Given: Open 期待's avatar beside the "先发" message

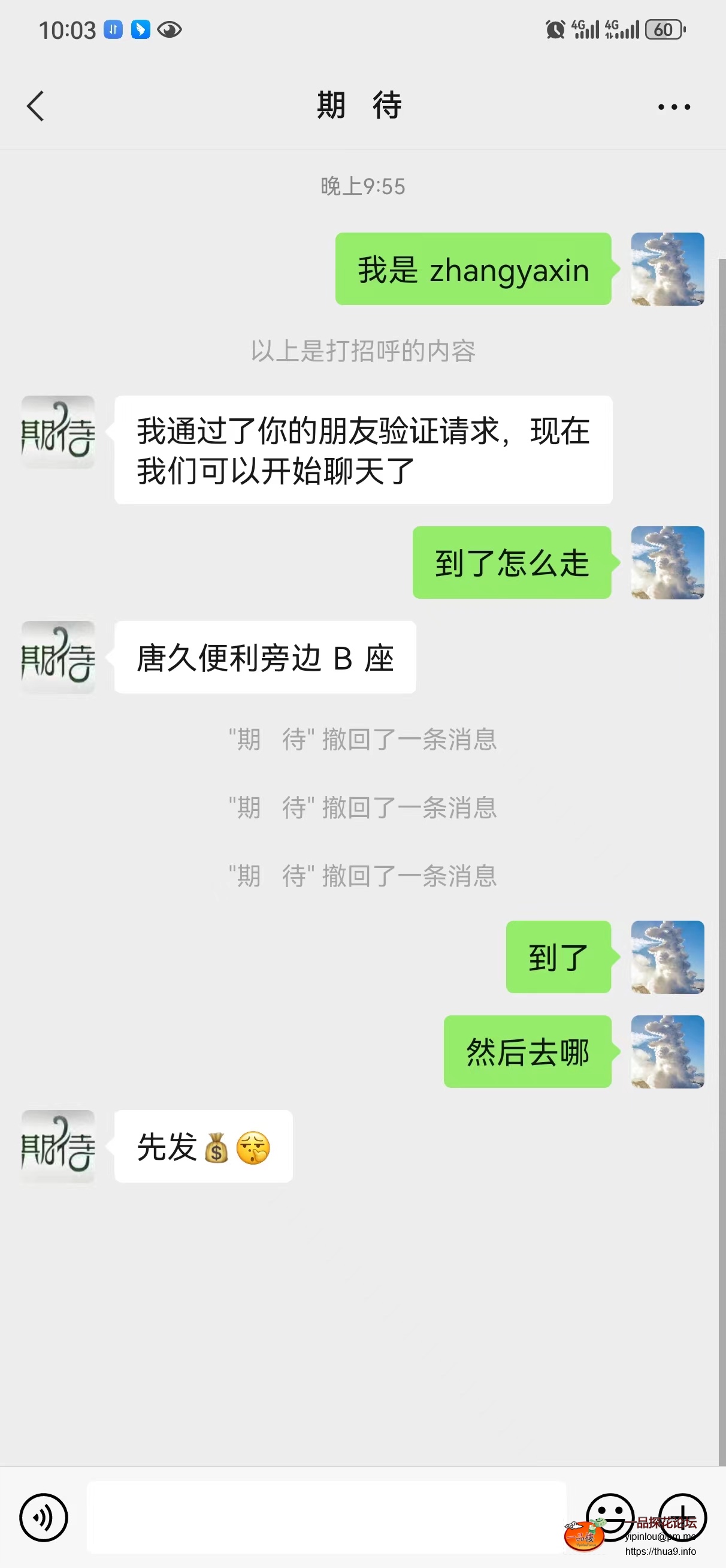Looking at the screenshot, I should pos(59,1146).
